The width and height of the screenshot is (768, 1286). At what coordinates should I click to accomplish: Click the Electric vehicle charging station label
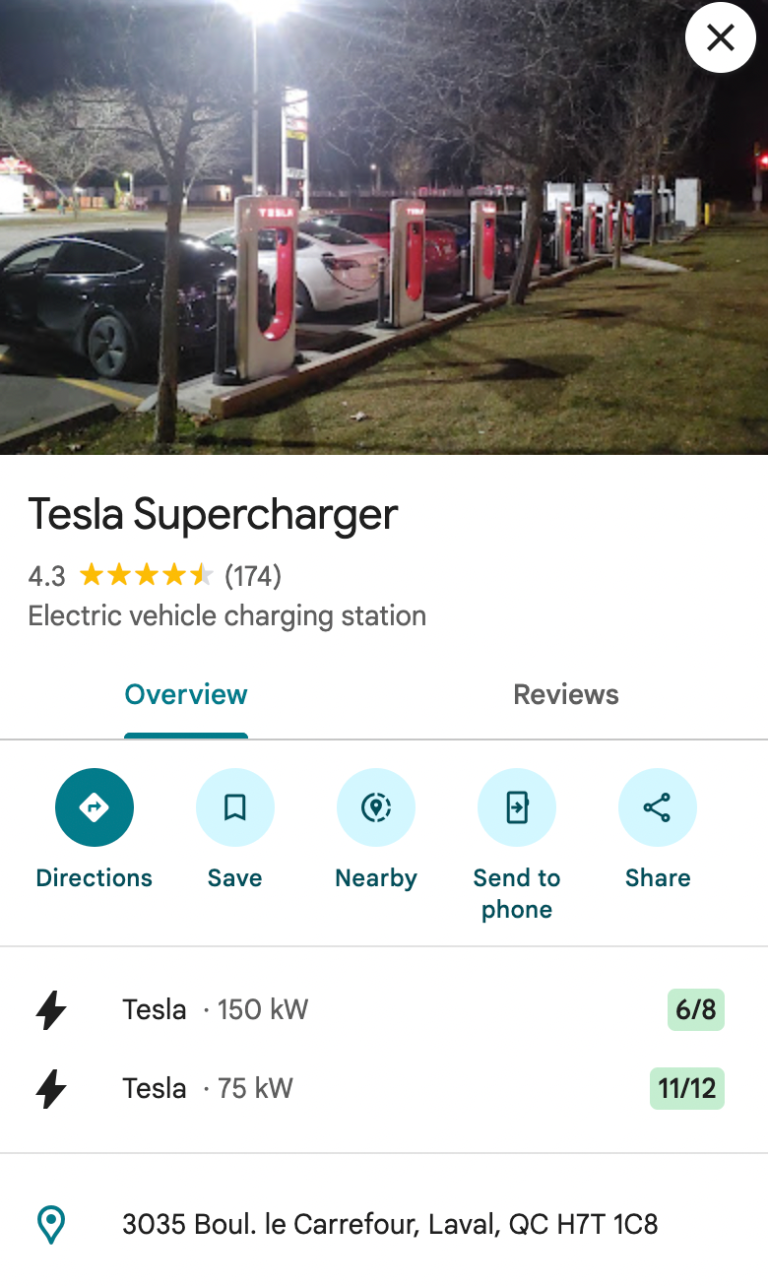point(227,616)
